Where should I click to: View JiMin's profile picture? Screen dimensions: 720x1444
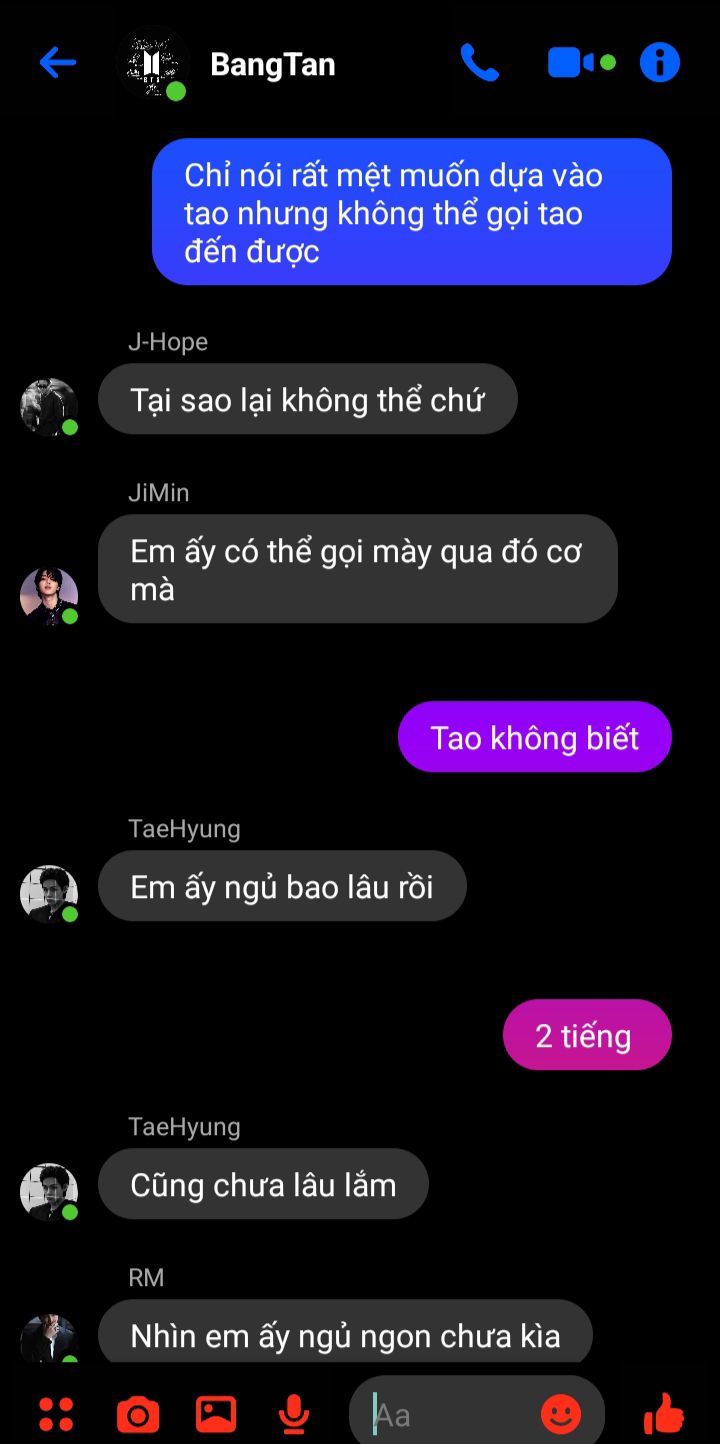coord(49,596)
